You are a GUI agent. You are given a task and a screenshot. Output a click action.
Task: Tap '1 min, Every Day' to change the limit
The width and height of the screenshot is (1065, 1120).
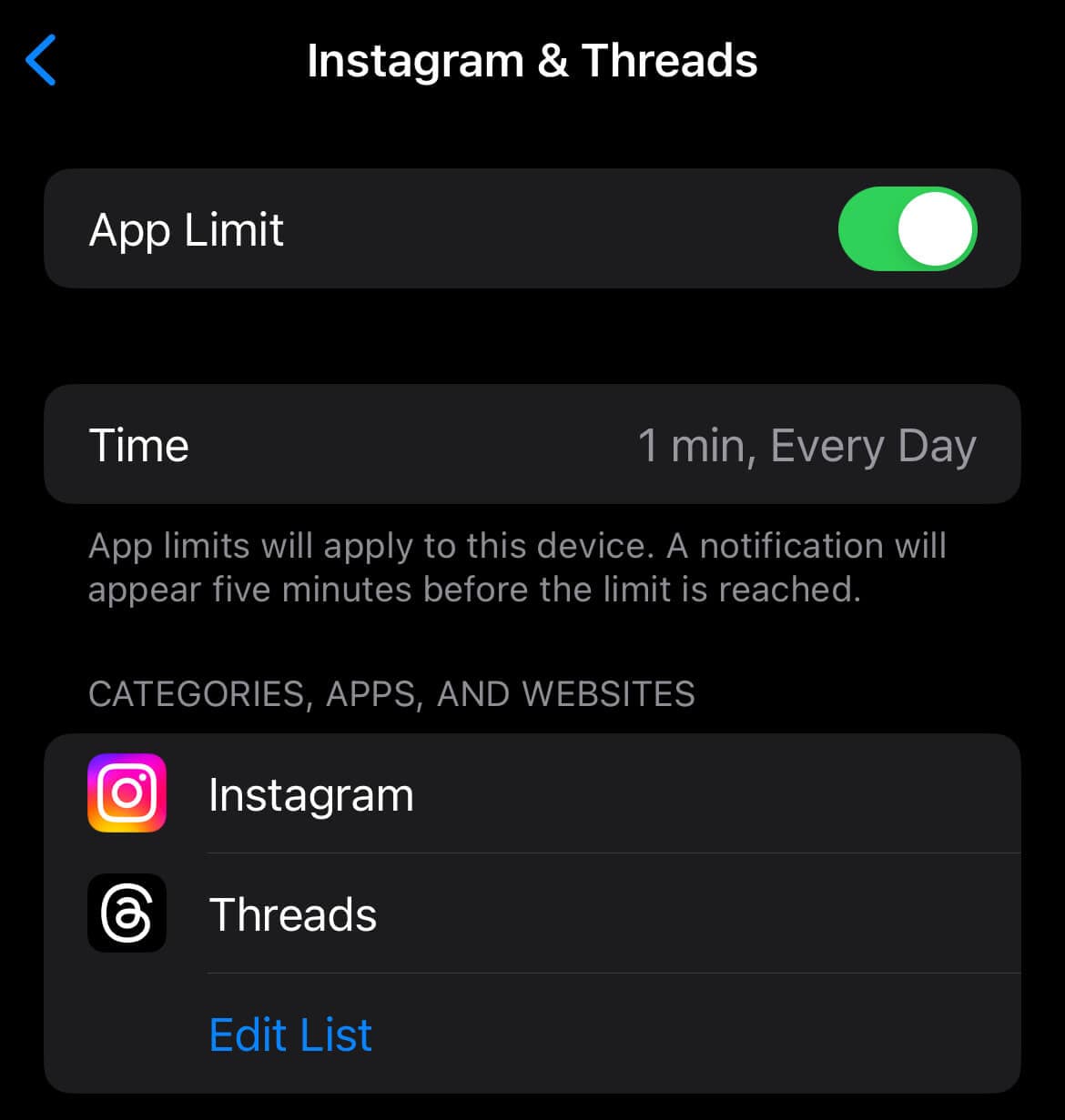807,444
